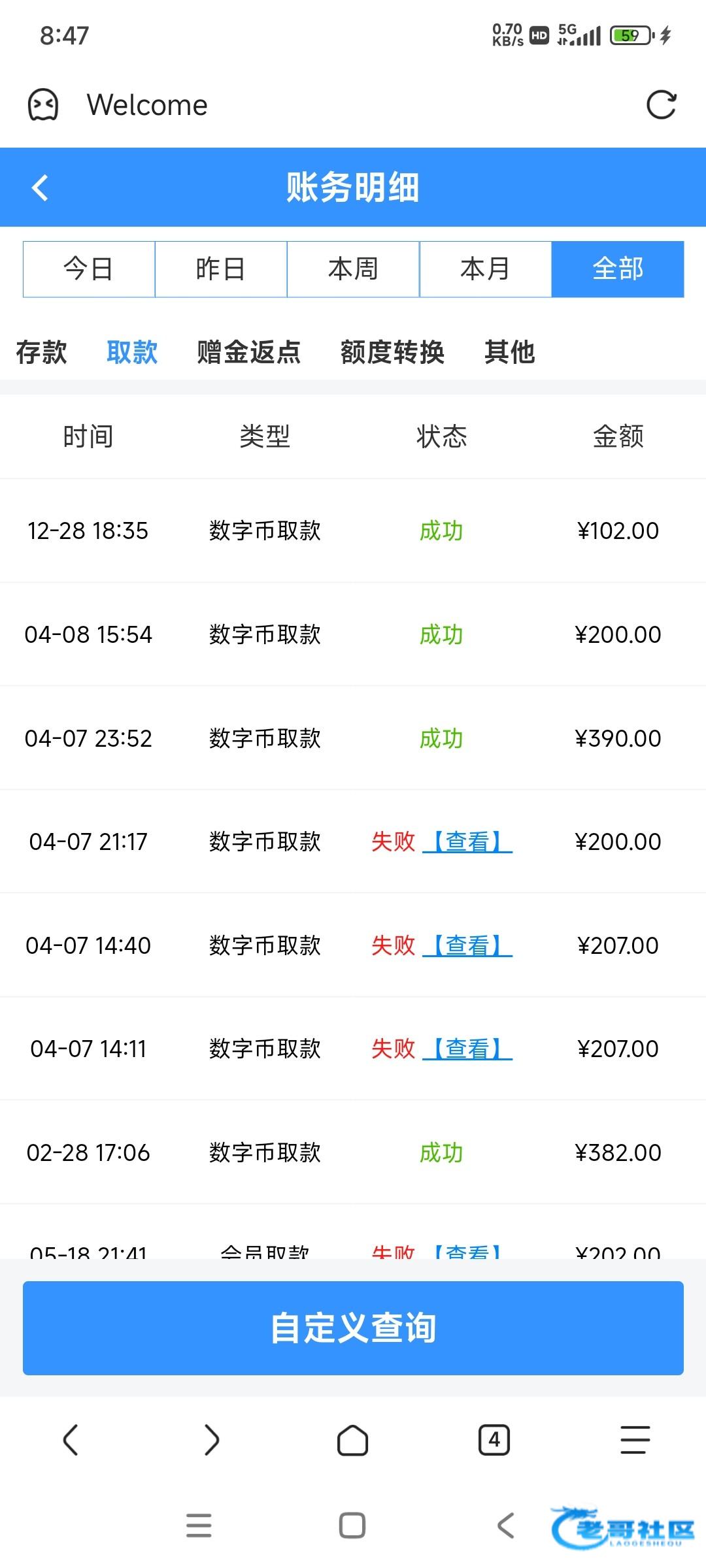The width and height of the screenshot is (706, 1568).
Task: View the 赠金返点 records
Action: click(x=248, y=352)
